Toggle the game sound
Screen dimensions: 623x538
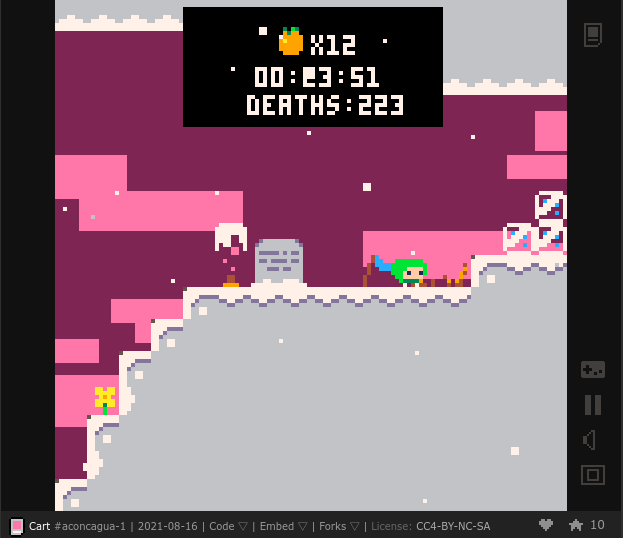pyautogui.click(x=591, y=440)
